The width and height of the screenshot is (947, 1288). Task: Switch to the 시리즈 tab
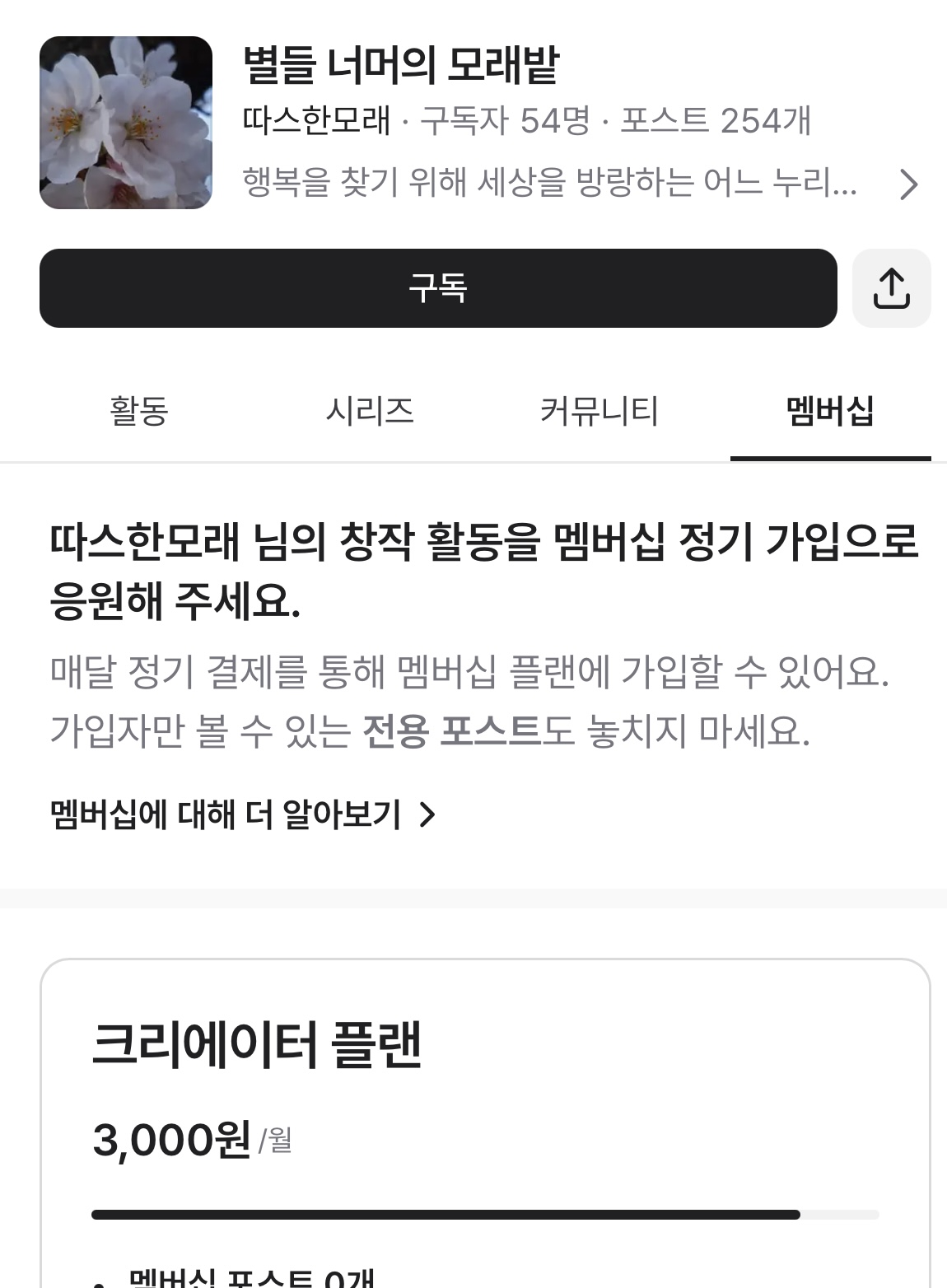pyautogui.click(x=370, y=411)
